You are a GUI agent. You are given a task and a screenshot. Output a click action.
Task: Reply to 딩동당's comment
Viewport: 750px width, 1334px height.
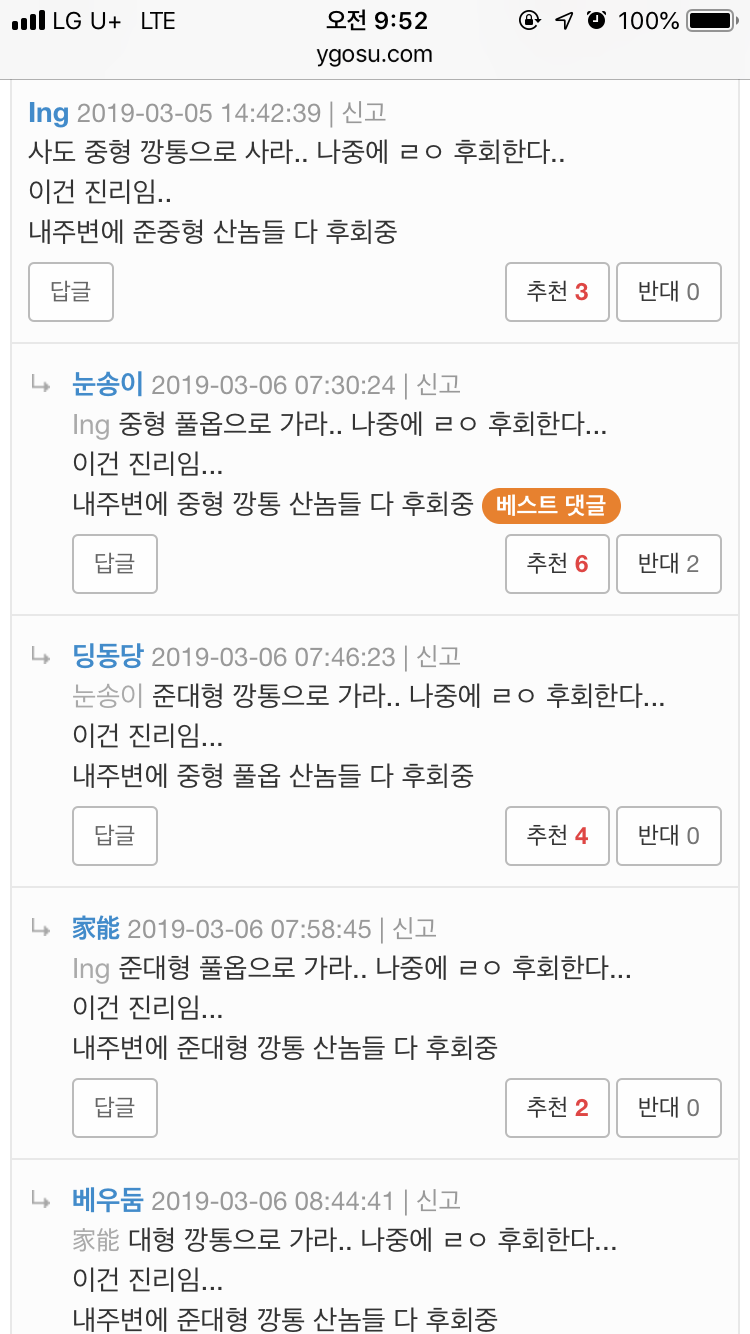coord(115,836)
